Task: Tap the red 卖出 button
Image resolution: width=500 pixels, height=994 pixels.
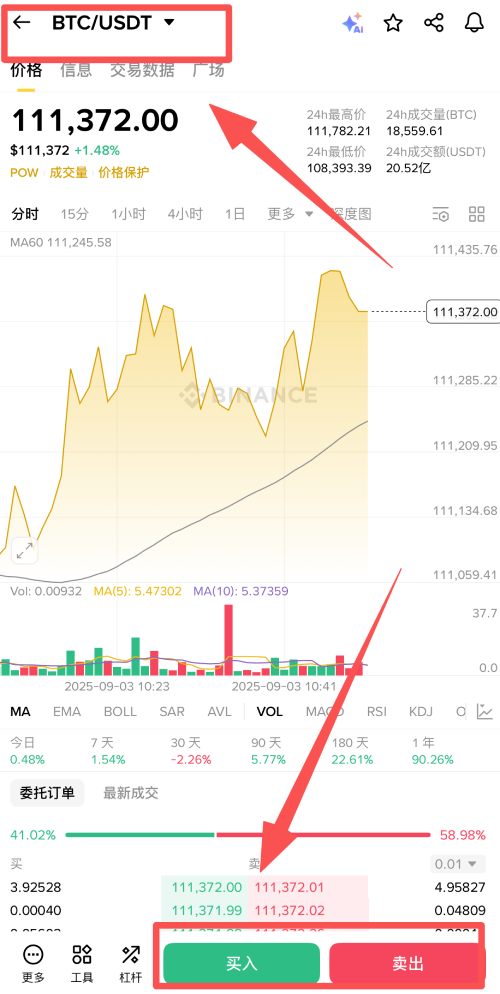Action: click(407, 963)
